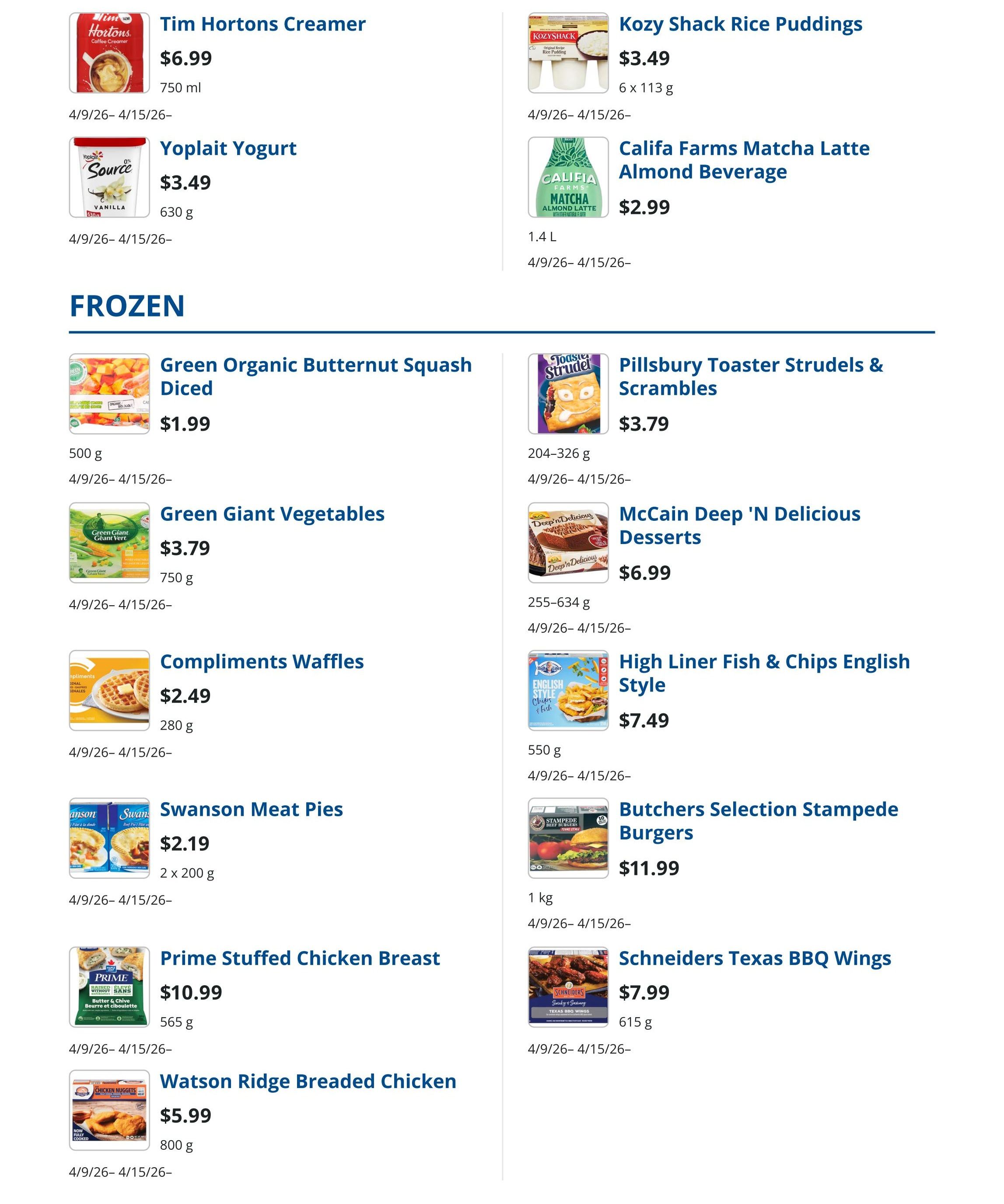Screen dimensions: 1004x1204
Task: Open Green Giant Vegetables item
Action: pos(272,514)
